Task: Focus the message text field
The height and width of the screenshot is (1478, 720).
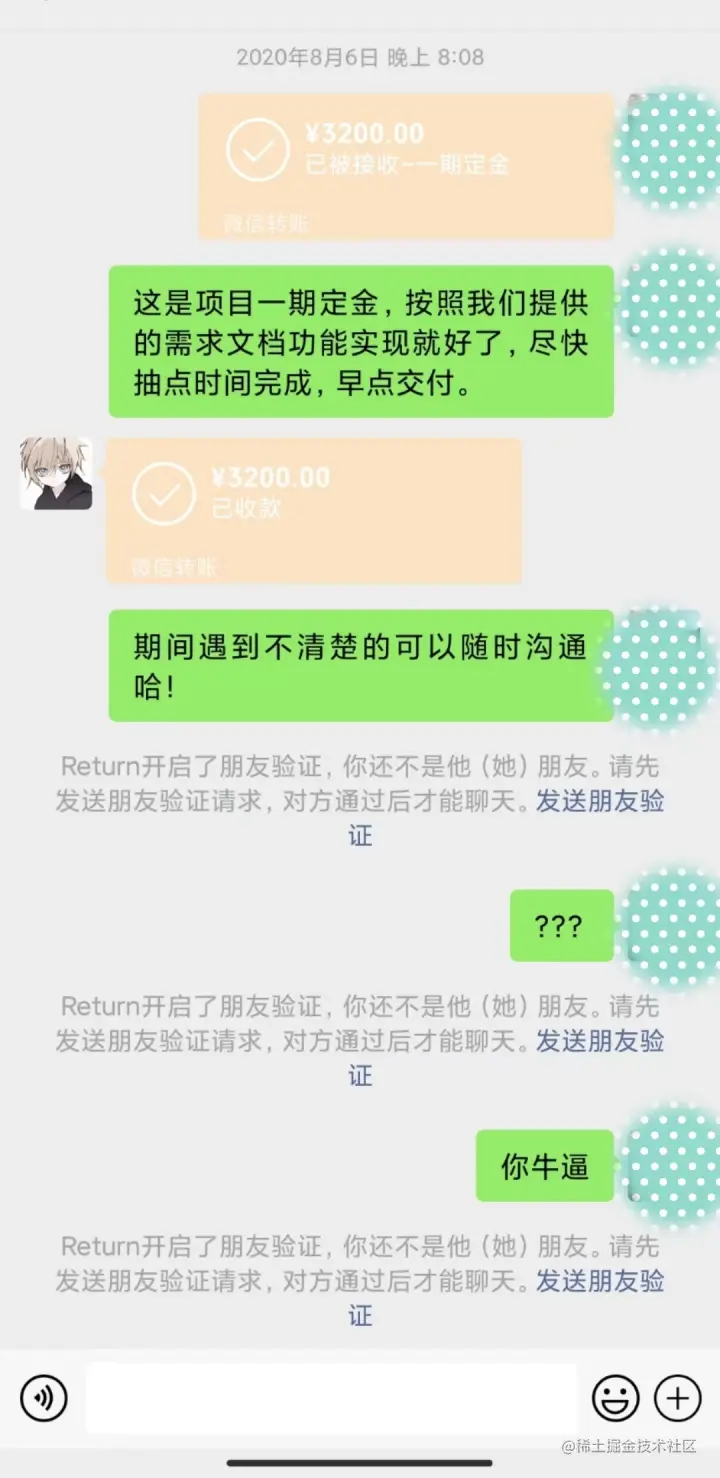Action: 330,1397
